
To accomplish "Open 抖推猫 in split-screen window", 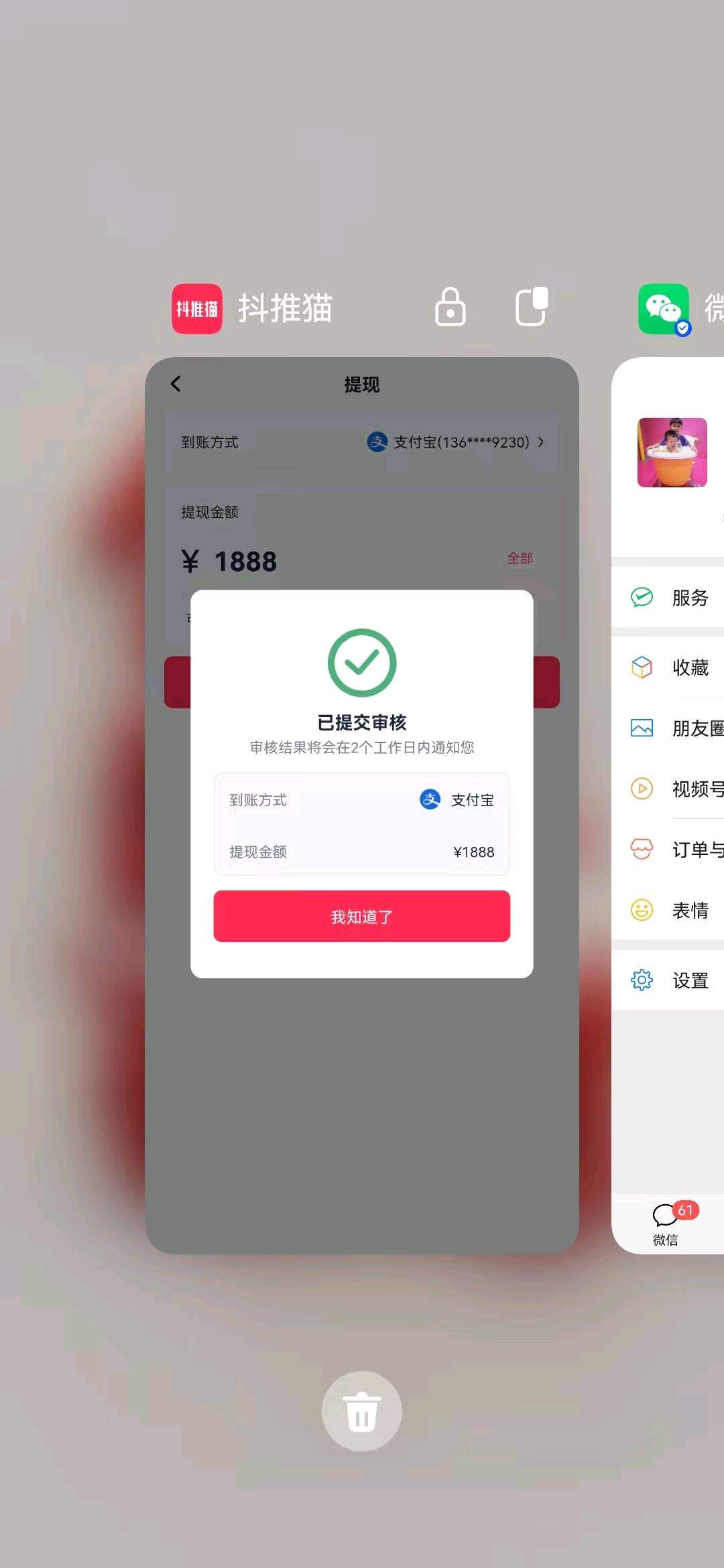I will pos(532,307).
